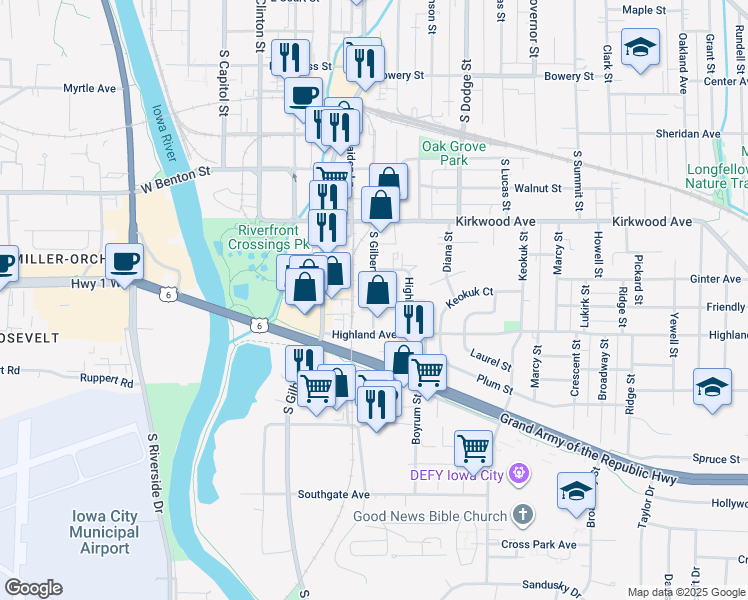Open the school marker beside Spruce St
748x600 pixels.
coord(711,387)
